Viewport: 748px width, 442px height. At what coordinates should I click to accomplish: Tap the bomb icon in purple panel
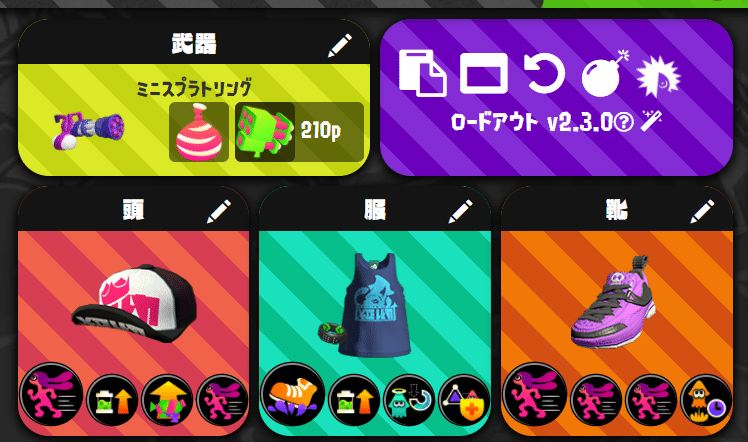tap(602, 73)
